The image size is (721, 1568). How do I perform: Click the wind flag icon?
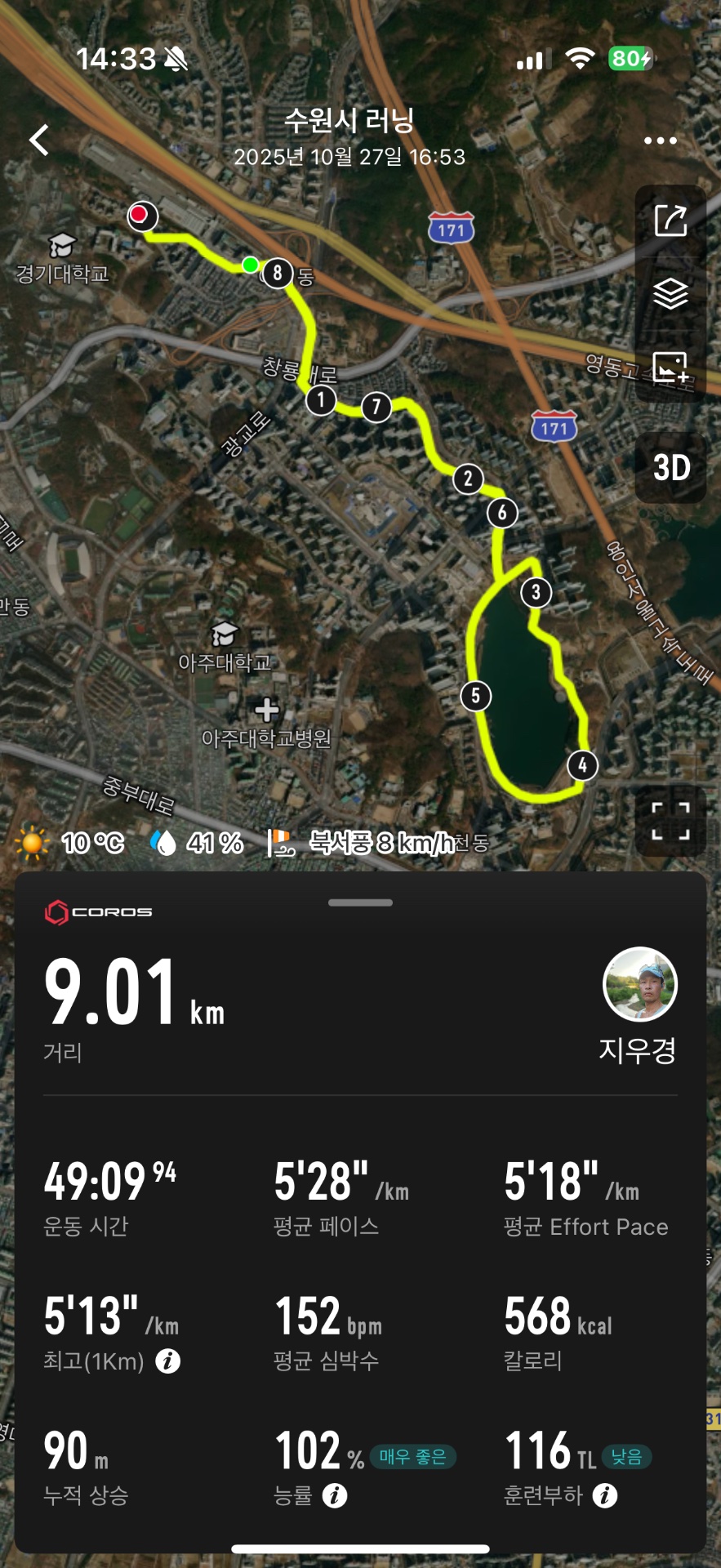(281, 841)
